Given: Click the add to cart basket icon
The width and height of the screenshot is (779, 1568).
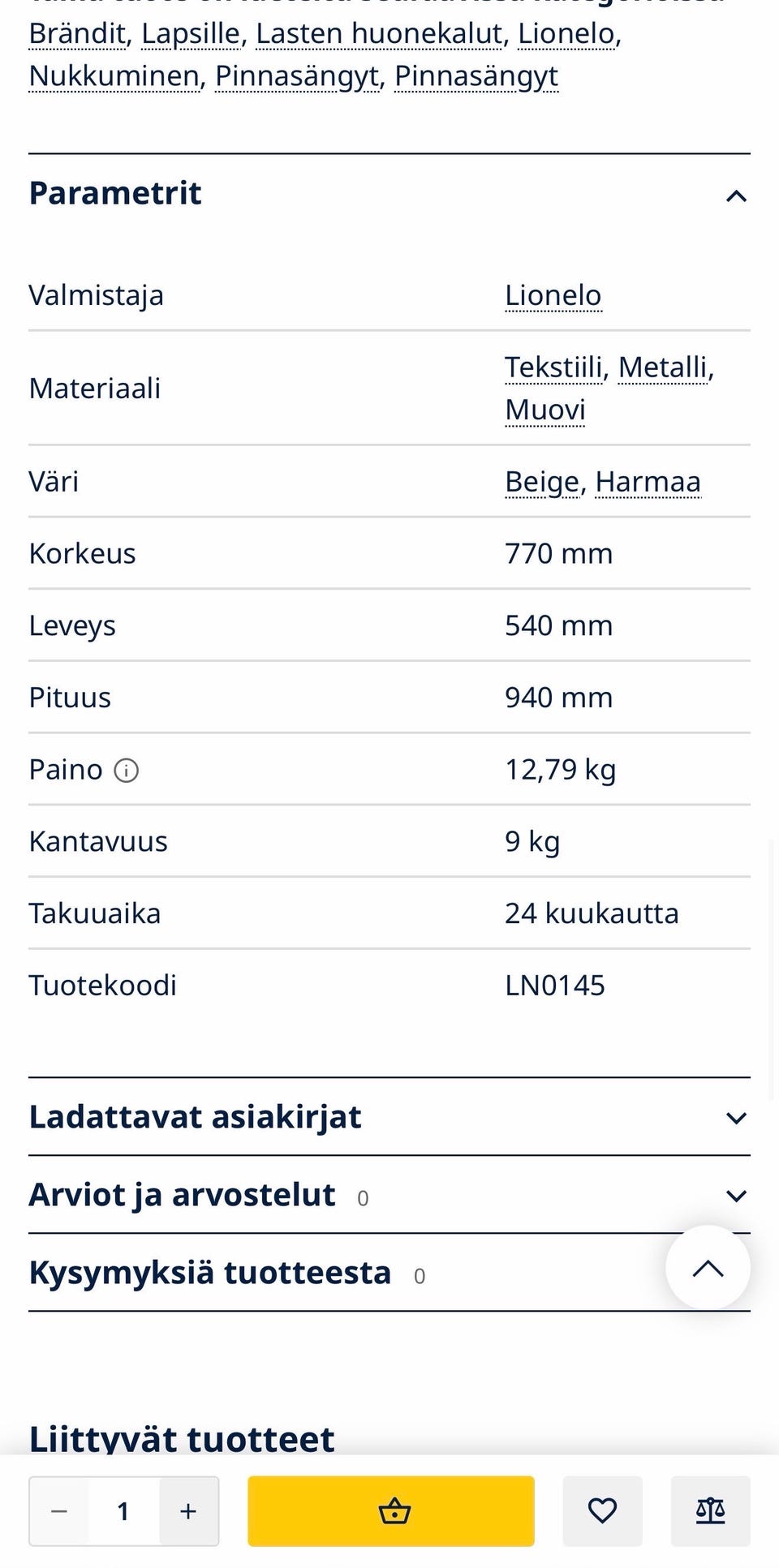Looking at the screenshot, I should 392,1510.
